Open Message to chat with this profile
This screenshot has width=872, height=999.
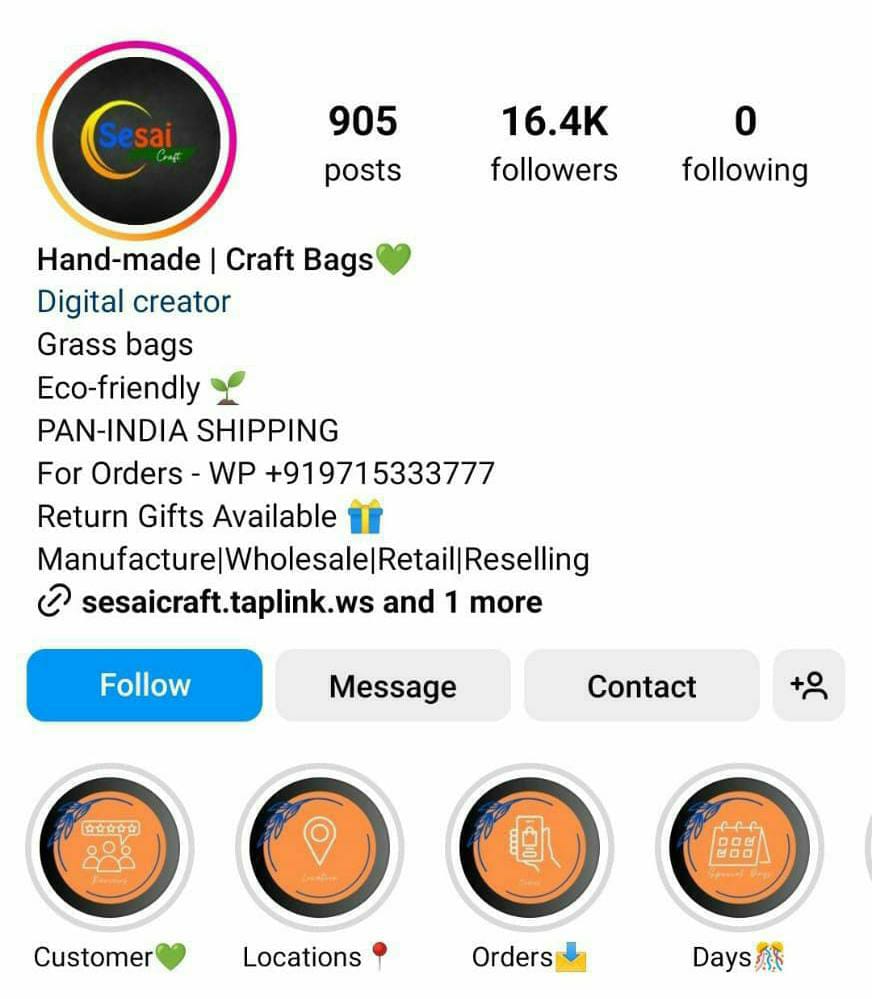click(x=392, y=685)
